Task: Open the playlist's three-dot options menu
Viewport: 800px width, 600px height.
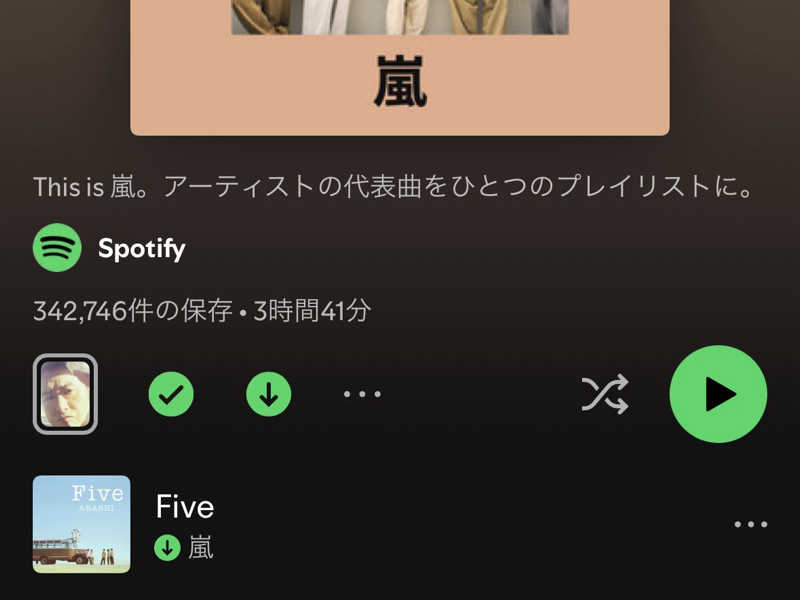Action: pos(362,394)
